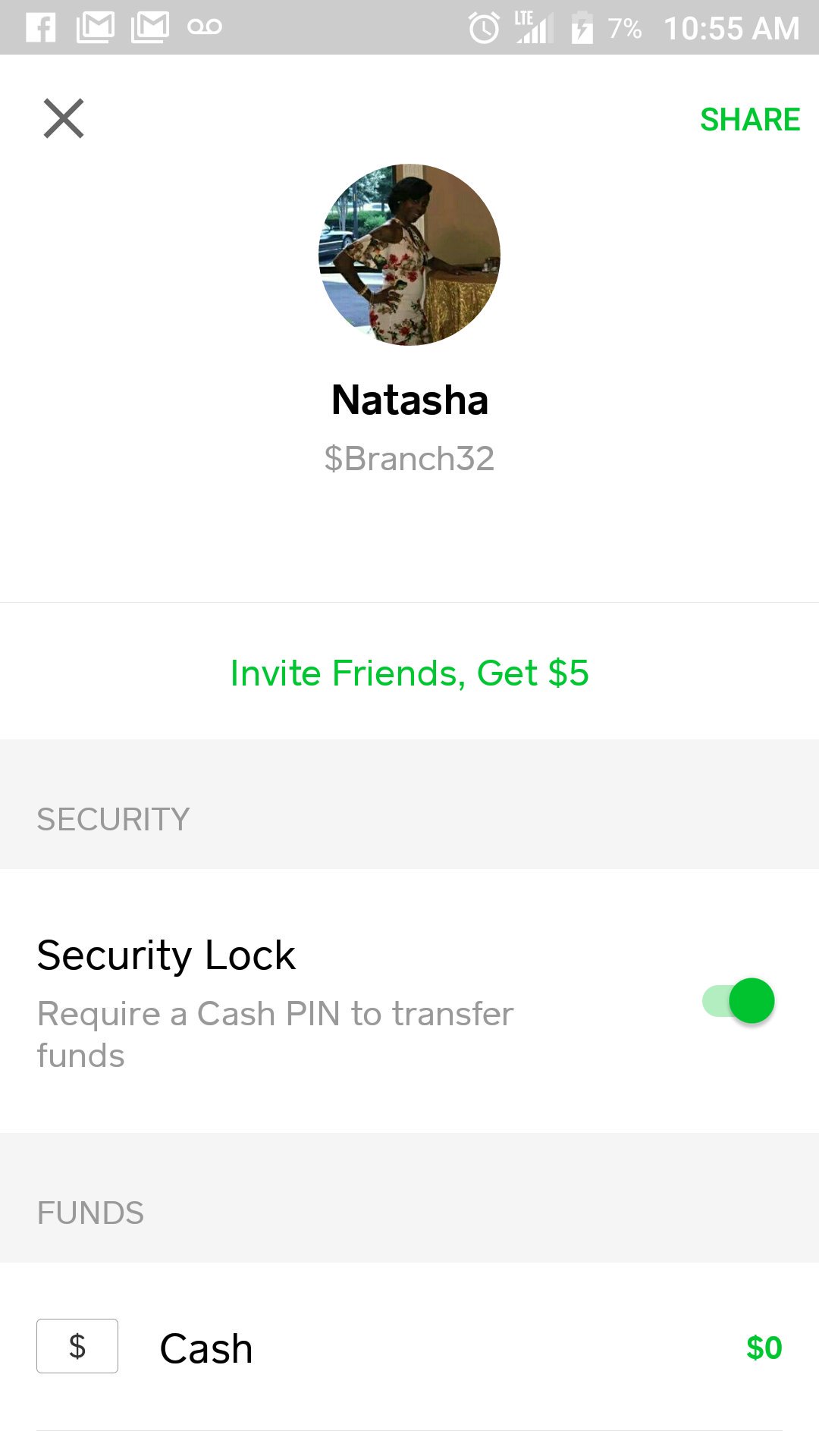
Task: Share the profile via SHARE button
Action: [x=749, y=120]
